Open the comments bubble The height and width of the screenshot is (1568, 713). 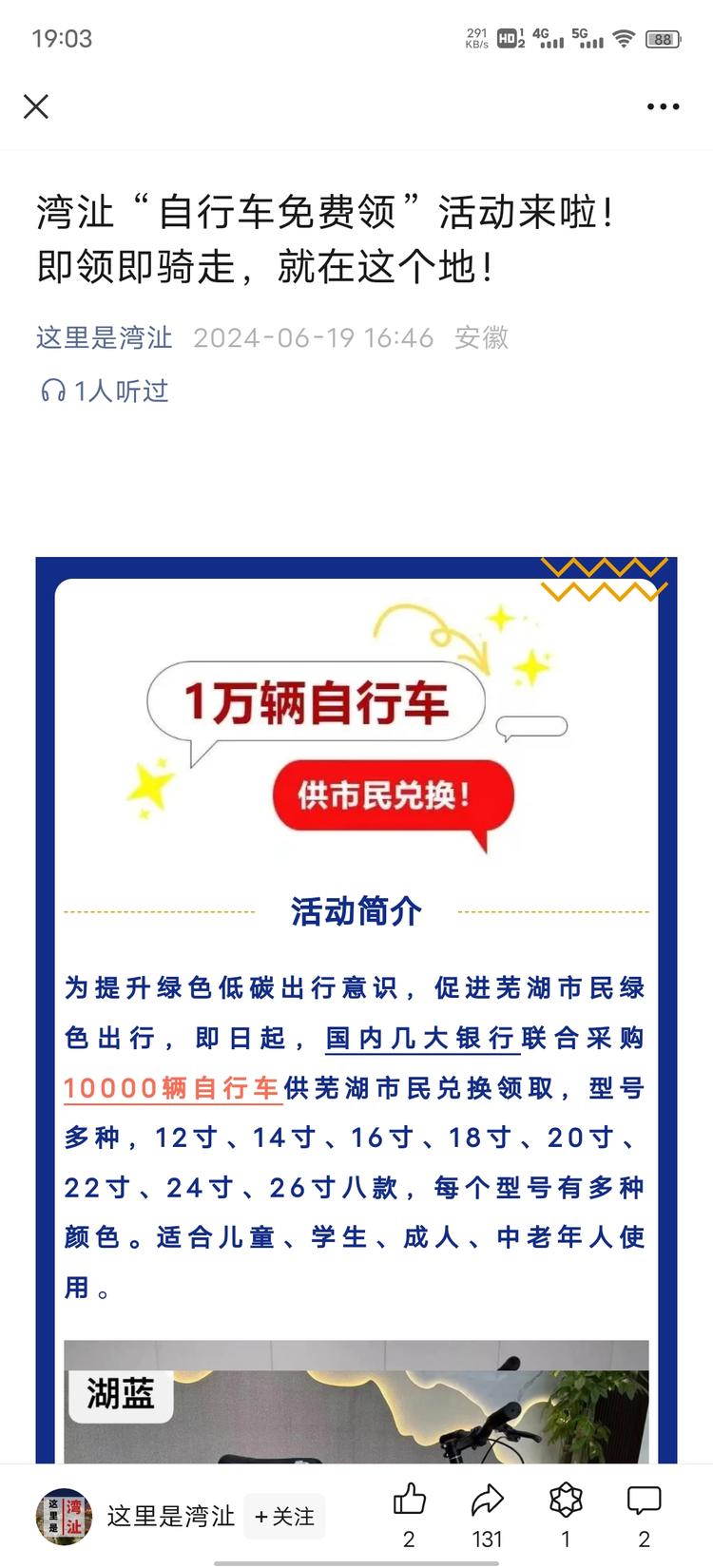(x=644, y=1501)
